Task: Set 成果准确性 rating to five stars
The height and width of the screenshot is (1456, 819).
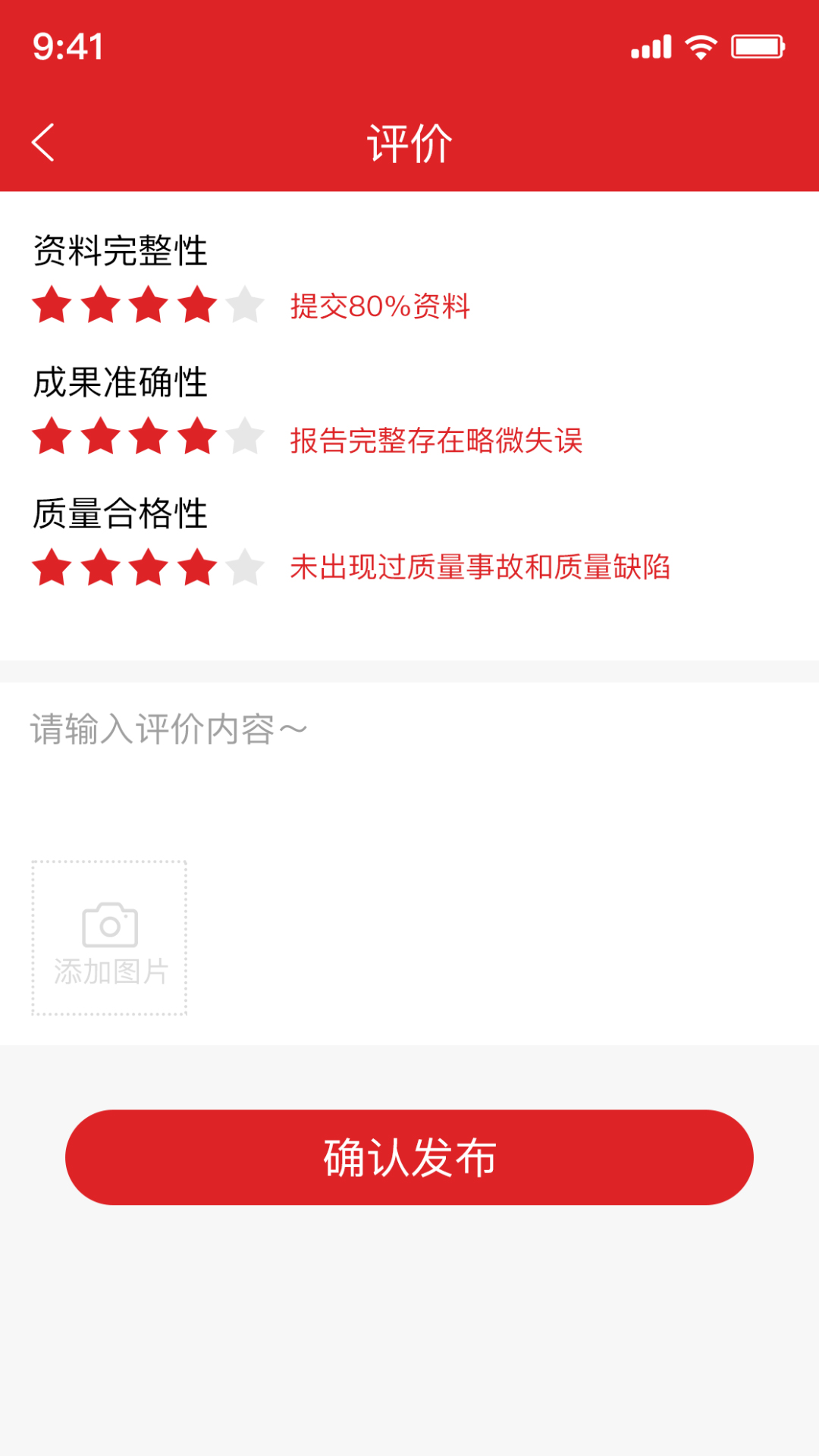Action: [x=245, y=436]
